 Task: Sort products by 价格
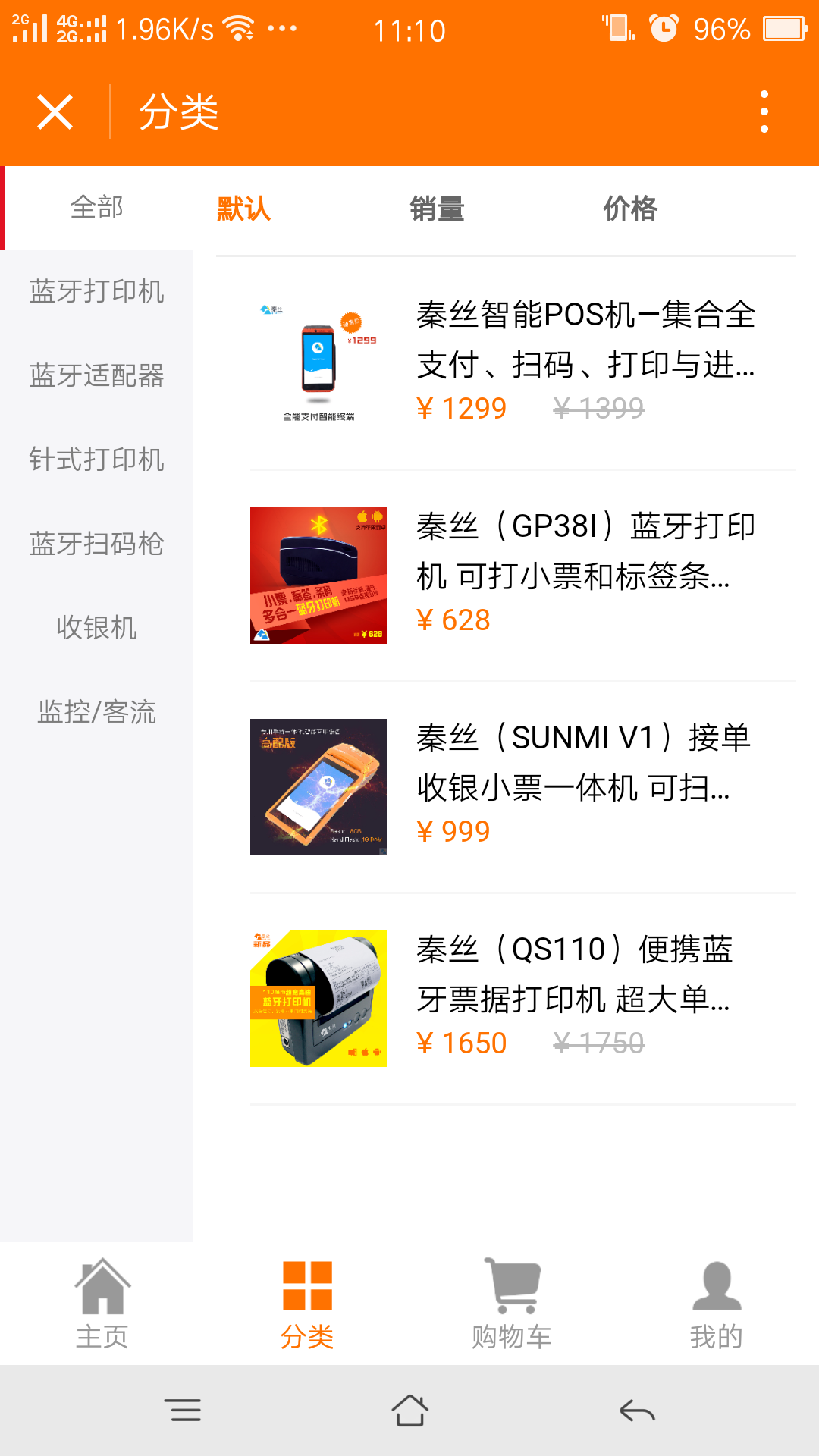630,208
